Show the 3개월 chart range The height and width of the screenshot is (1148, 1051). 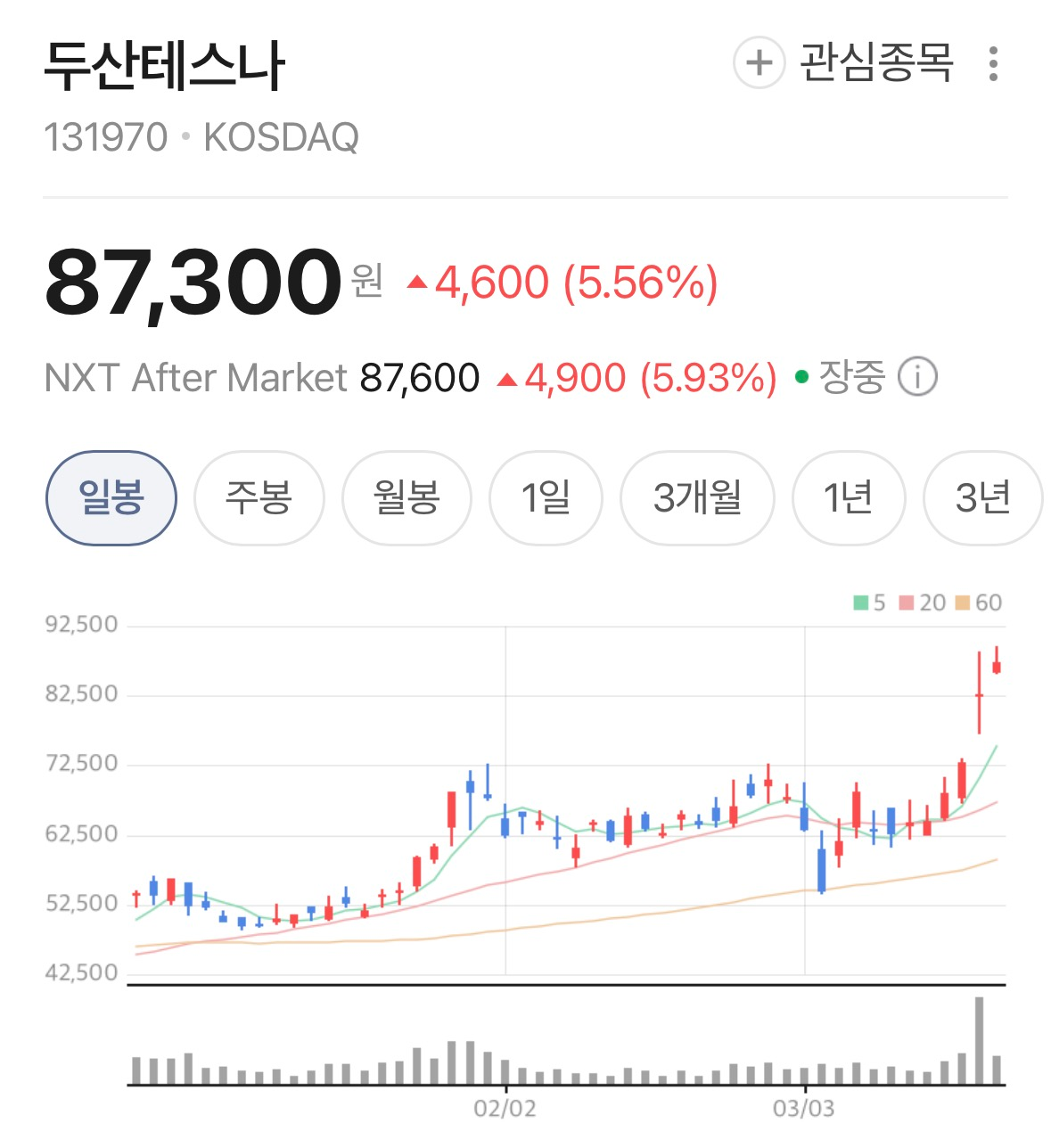(697, 497)
